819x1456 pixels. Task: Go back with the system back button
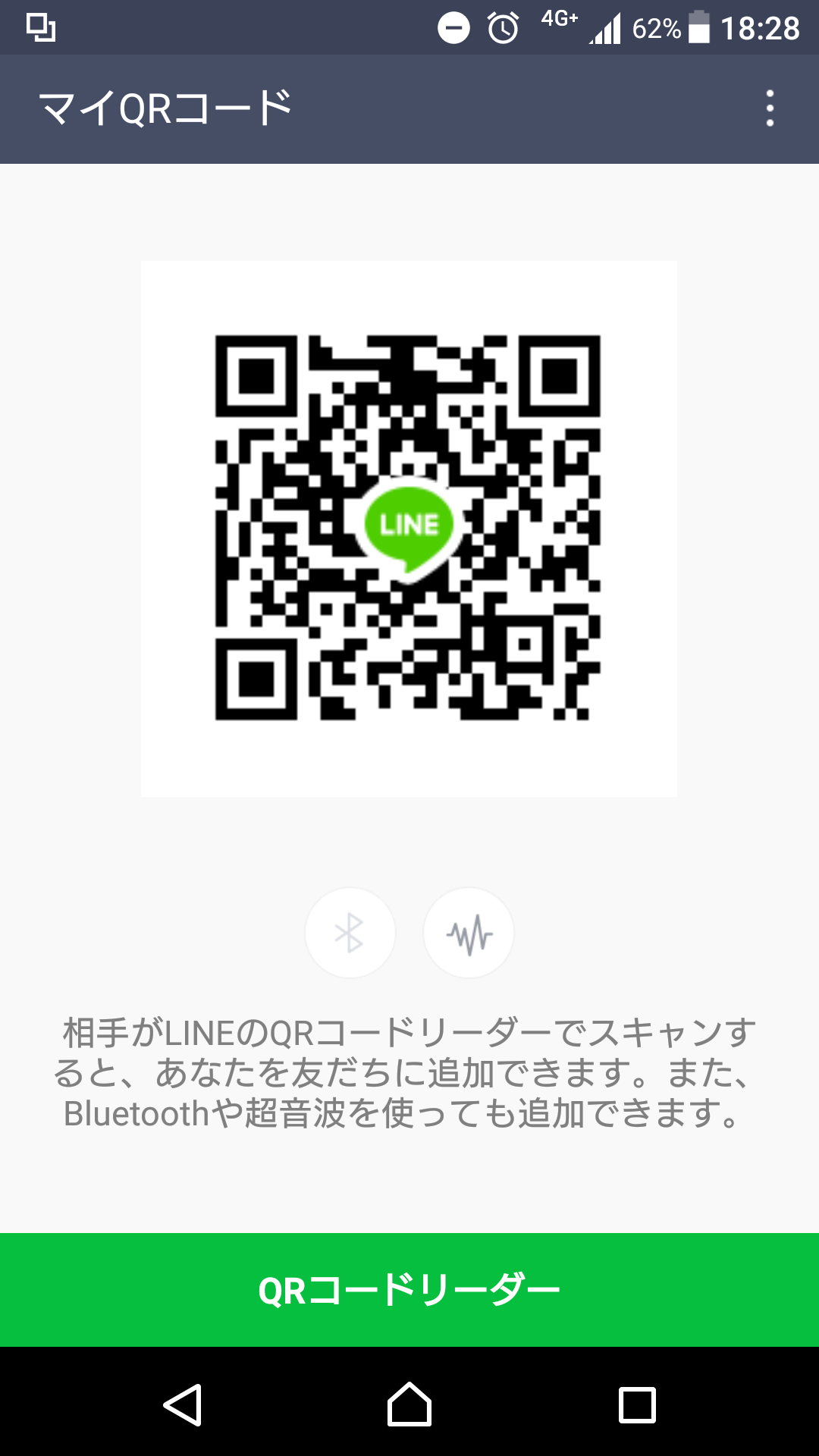click(183, 1405)
